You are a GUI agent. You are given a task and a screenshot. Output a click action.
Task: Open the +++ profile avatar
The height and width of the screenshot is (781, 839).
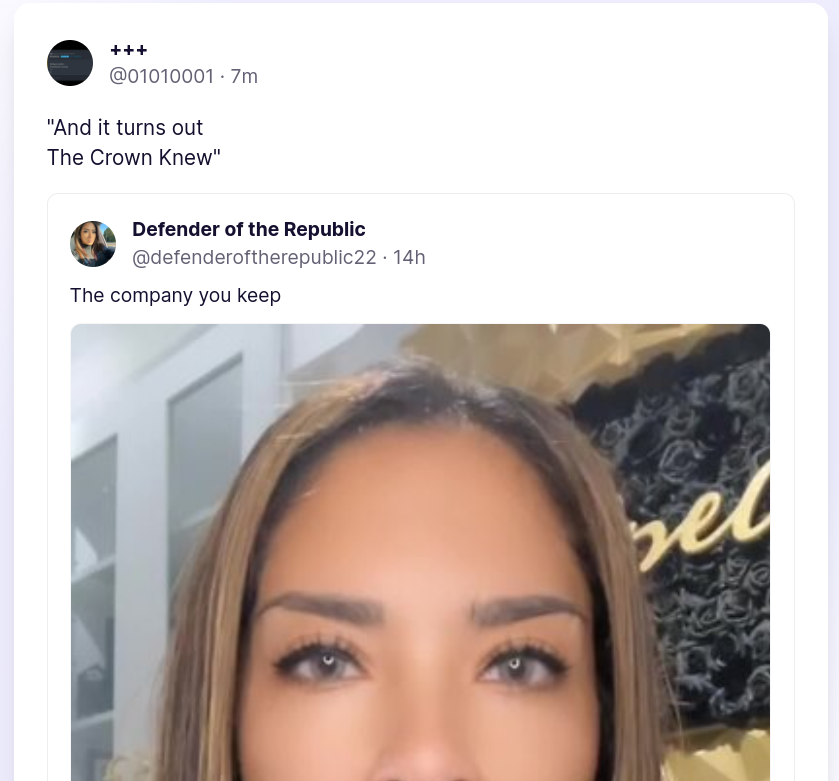coord(70,63)
